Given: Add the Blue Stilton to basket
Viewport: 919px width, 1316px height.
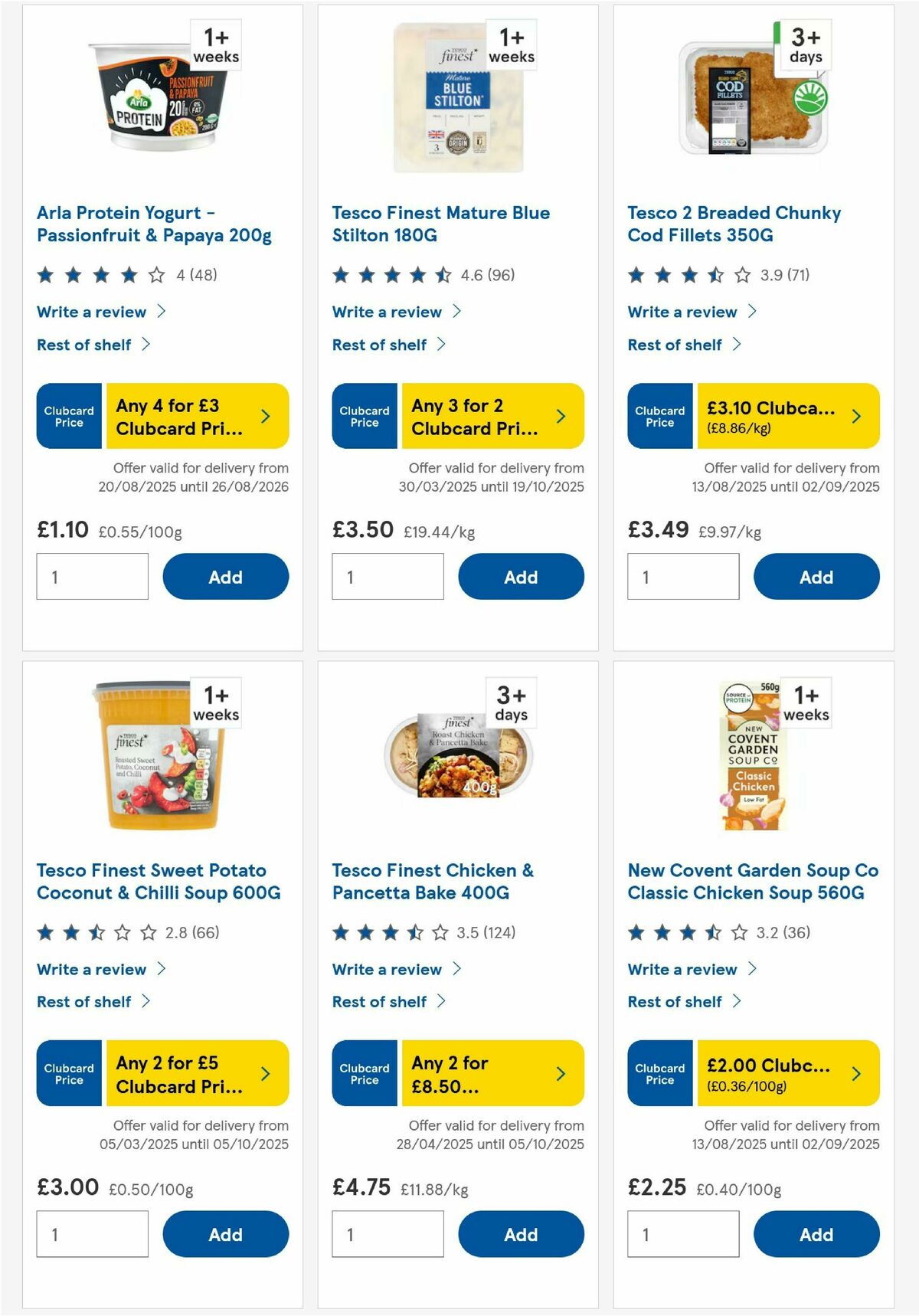Looking at the screenshot, I should pyautogui.click(x=521, y=576).
